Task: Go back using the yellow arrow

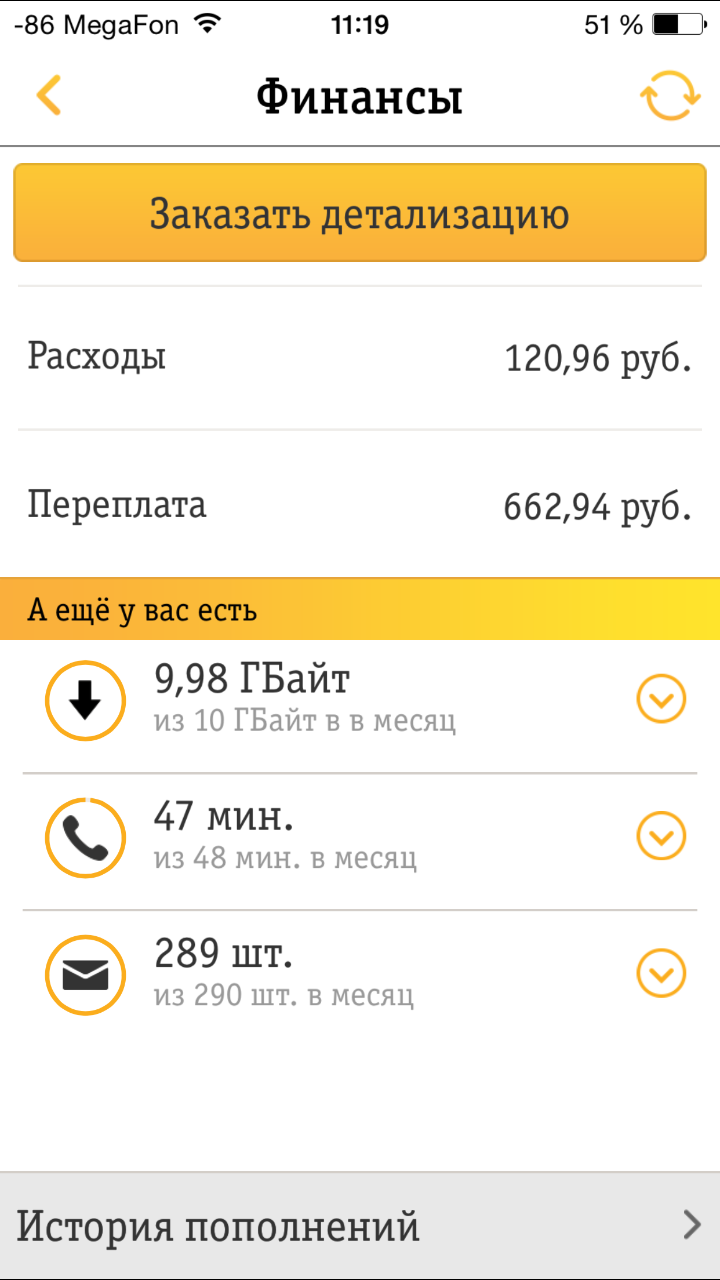Action: 48,97
